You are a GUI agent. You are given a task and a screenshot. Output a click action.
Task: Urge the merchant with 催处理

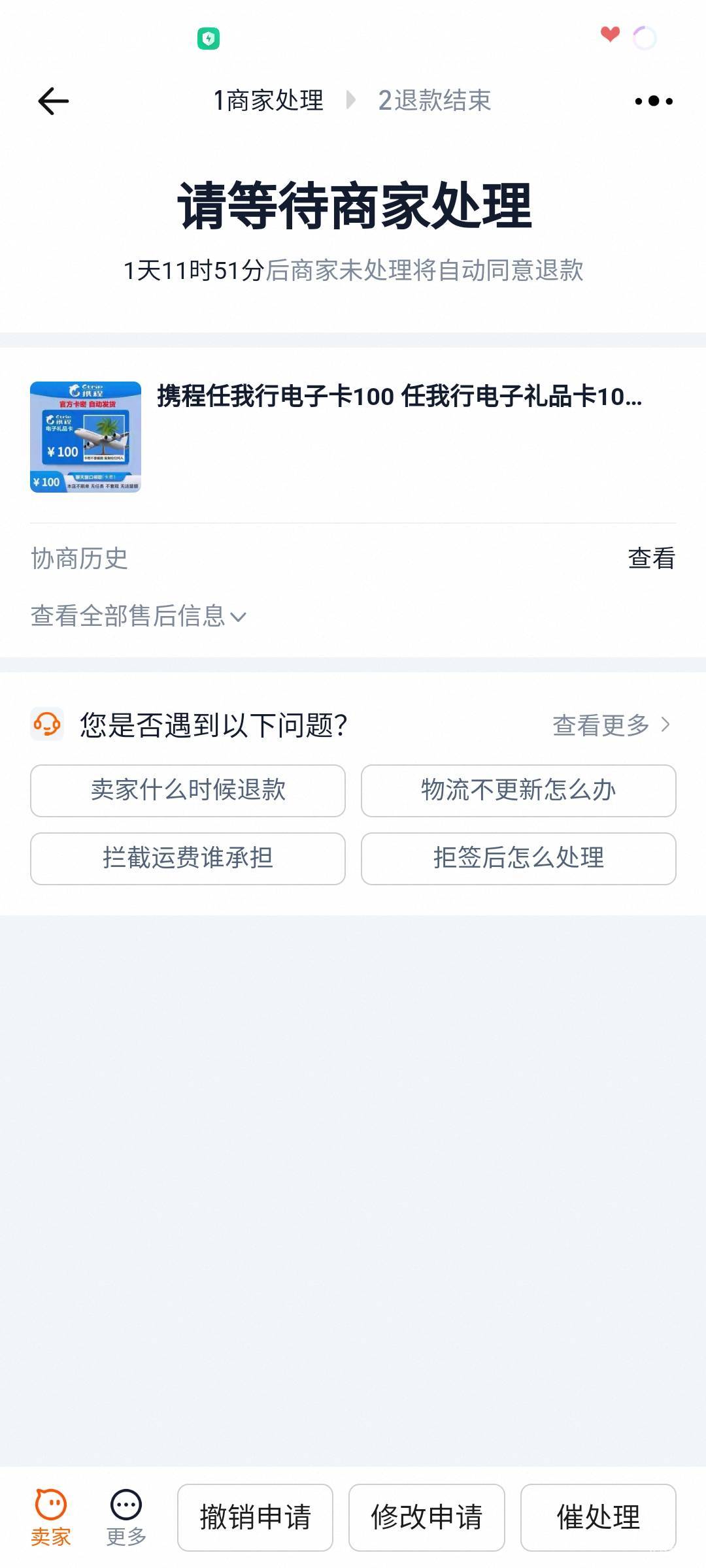click(598, 1517)
